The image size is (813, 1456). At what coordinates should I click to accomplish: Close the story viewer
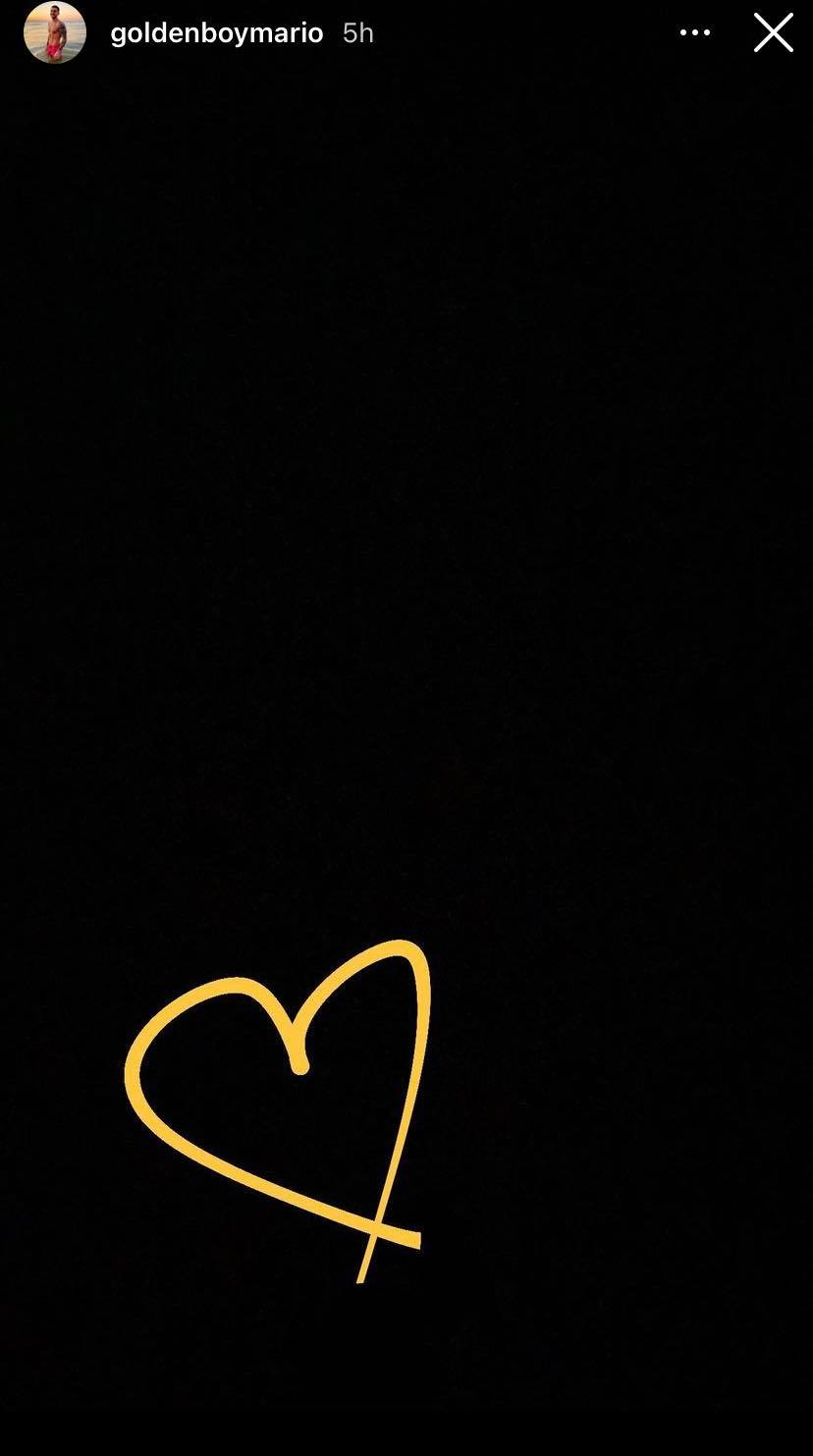pos(773,32)
